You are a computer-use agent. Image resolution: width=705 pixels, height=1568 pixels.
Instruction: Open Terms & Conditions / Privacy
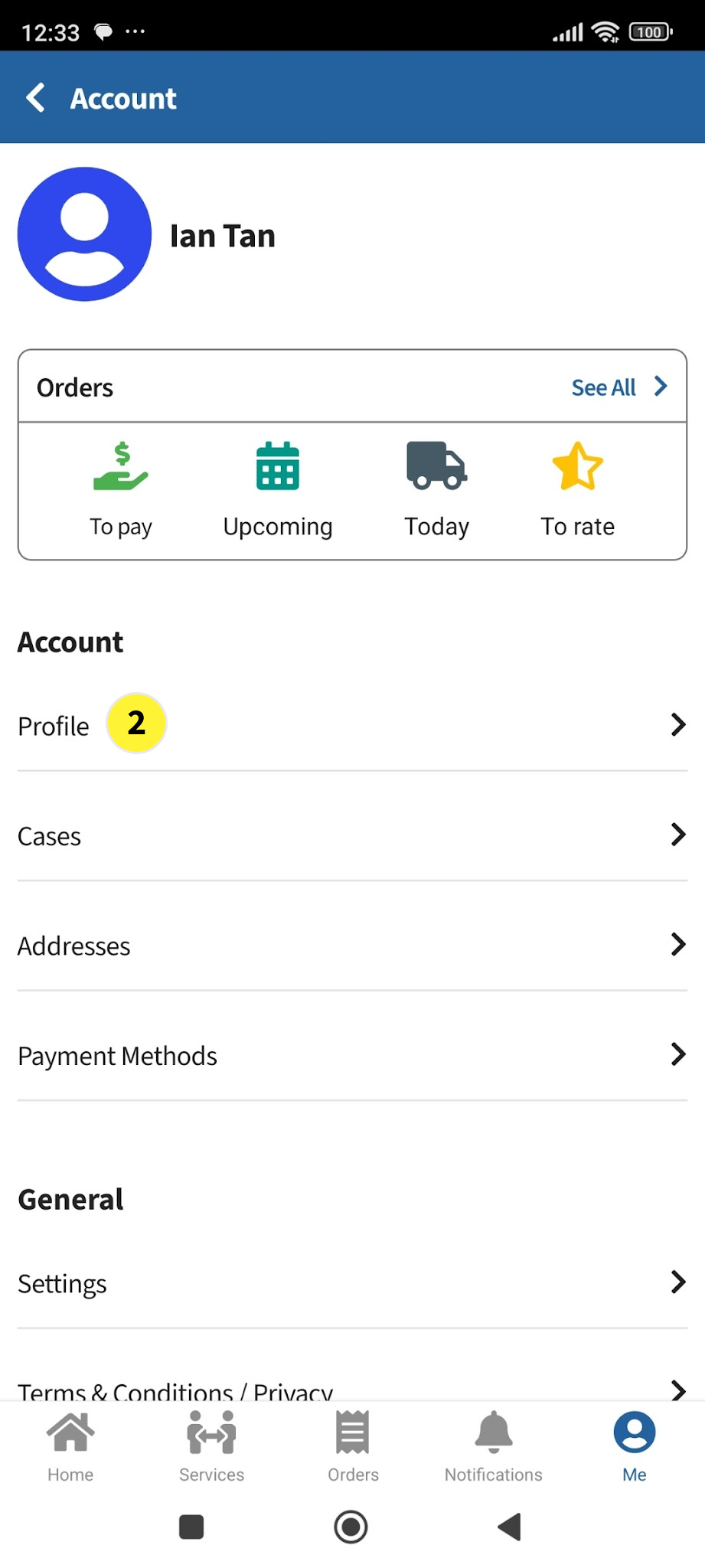[352, 1389]
